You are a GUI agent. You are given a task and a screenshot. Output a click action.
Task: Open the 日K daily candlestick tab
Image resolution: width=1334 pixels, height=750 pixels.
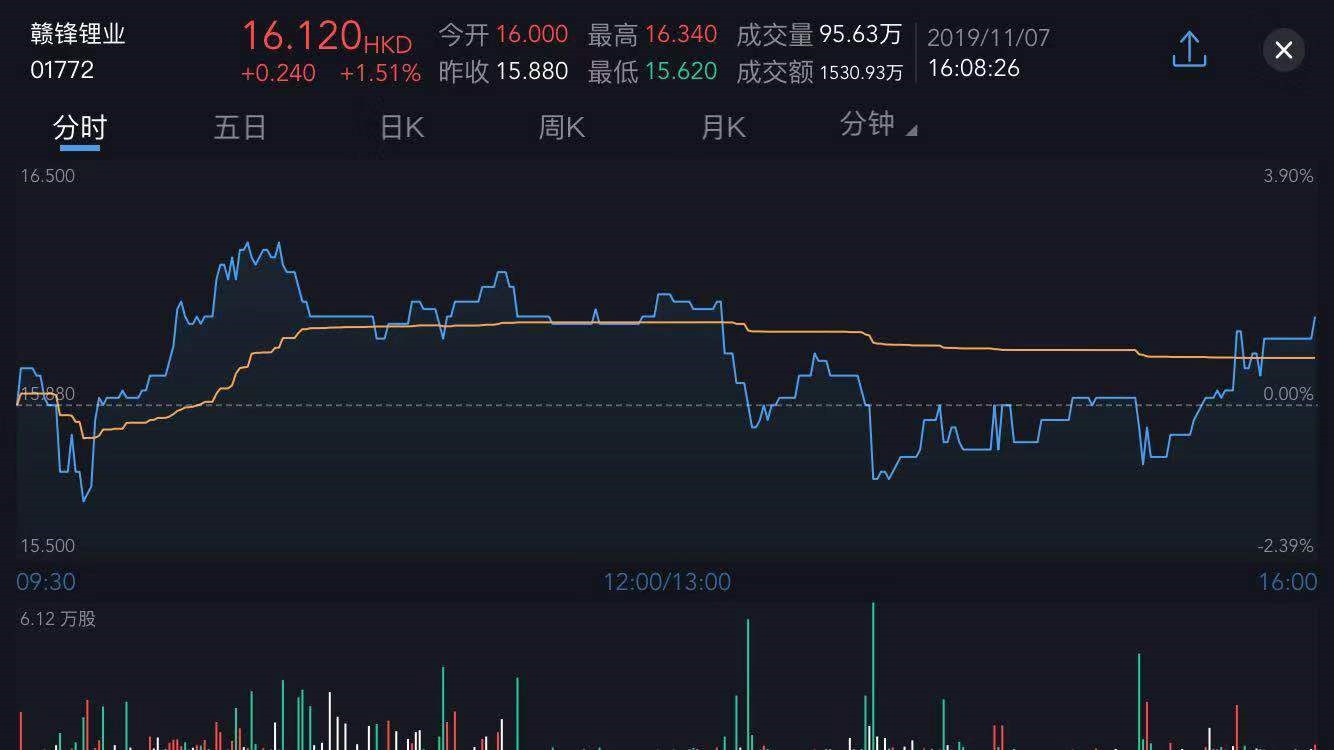click(x=402, y=128)
